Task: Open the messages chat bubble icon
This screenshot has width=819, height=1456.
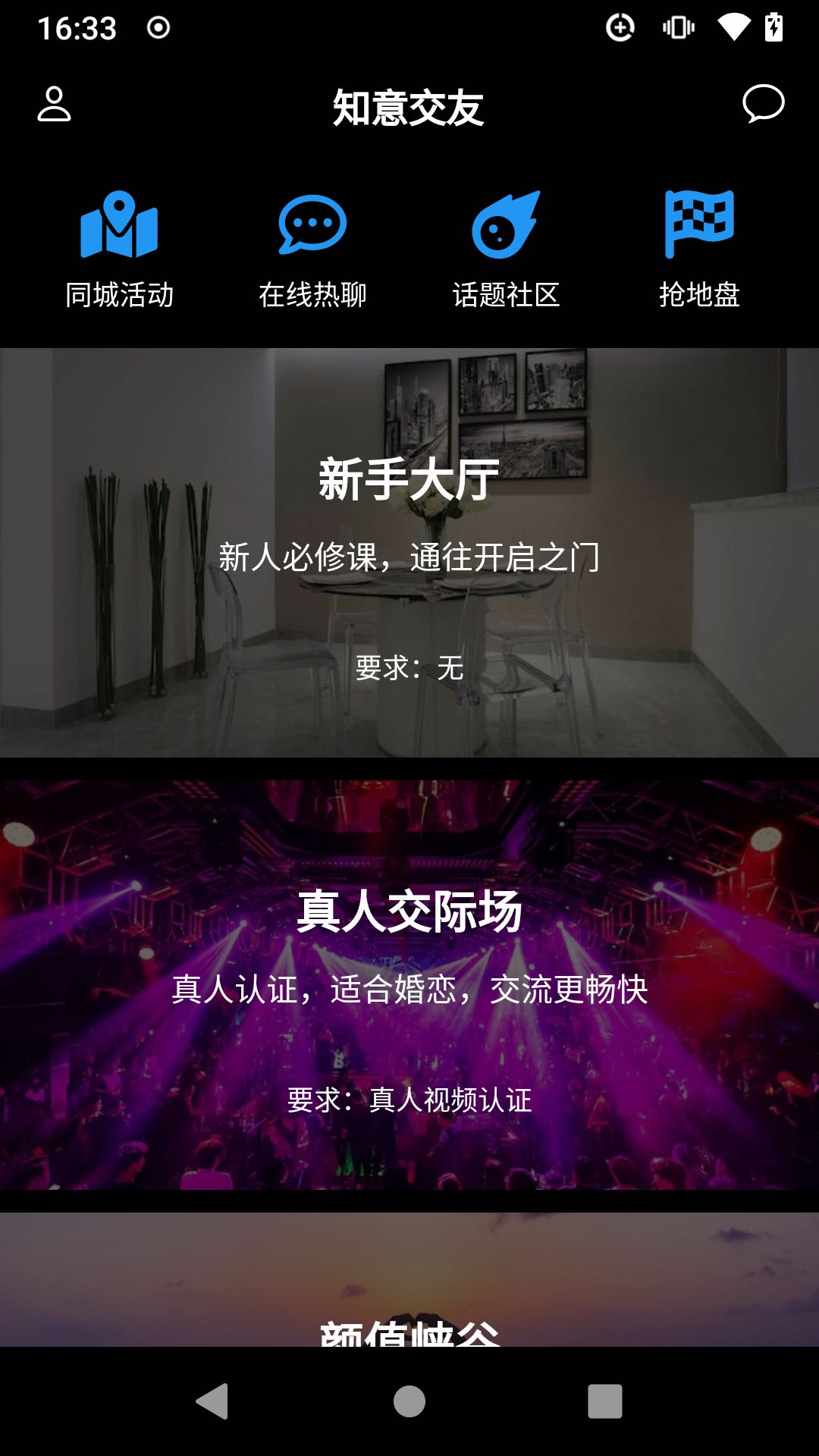Action: click(x=763, y=103)
